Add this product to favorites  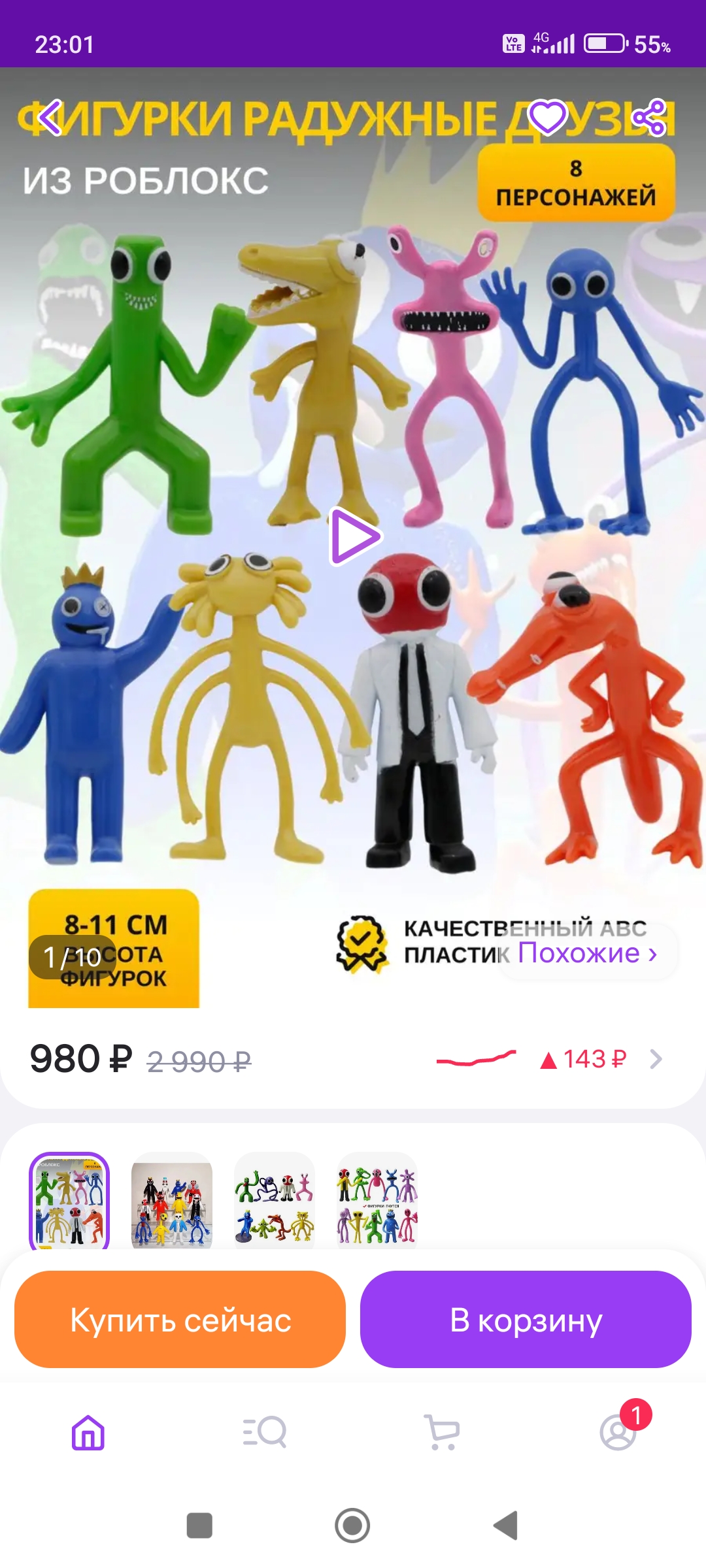pyautogui.click(x=547, y=118)
